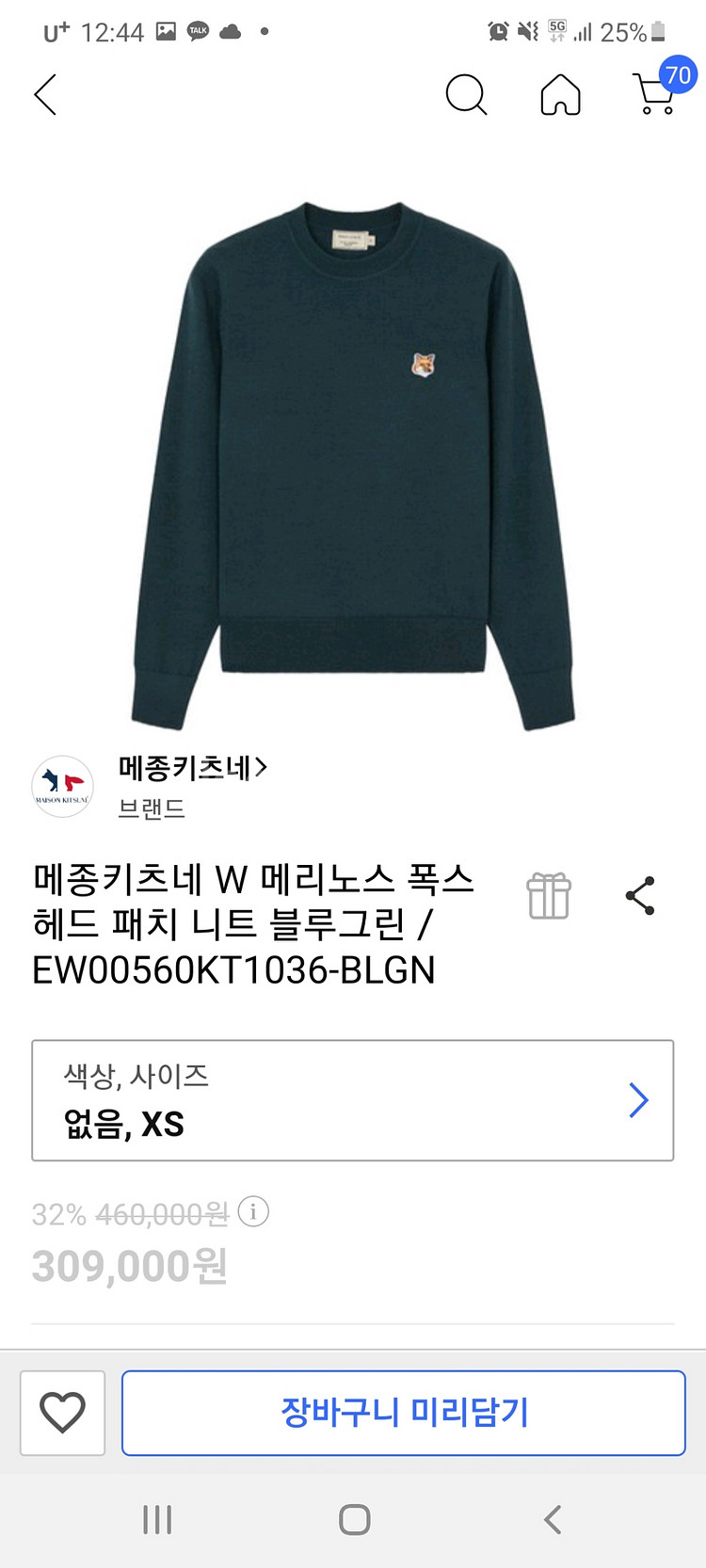Tap the strikethrough price 460,000원
The height and width of the screenshot is (1568, 706).
click(x=166, y=1213)
